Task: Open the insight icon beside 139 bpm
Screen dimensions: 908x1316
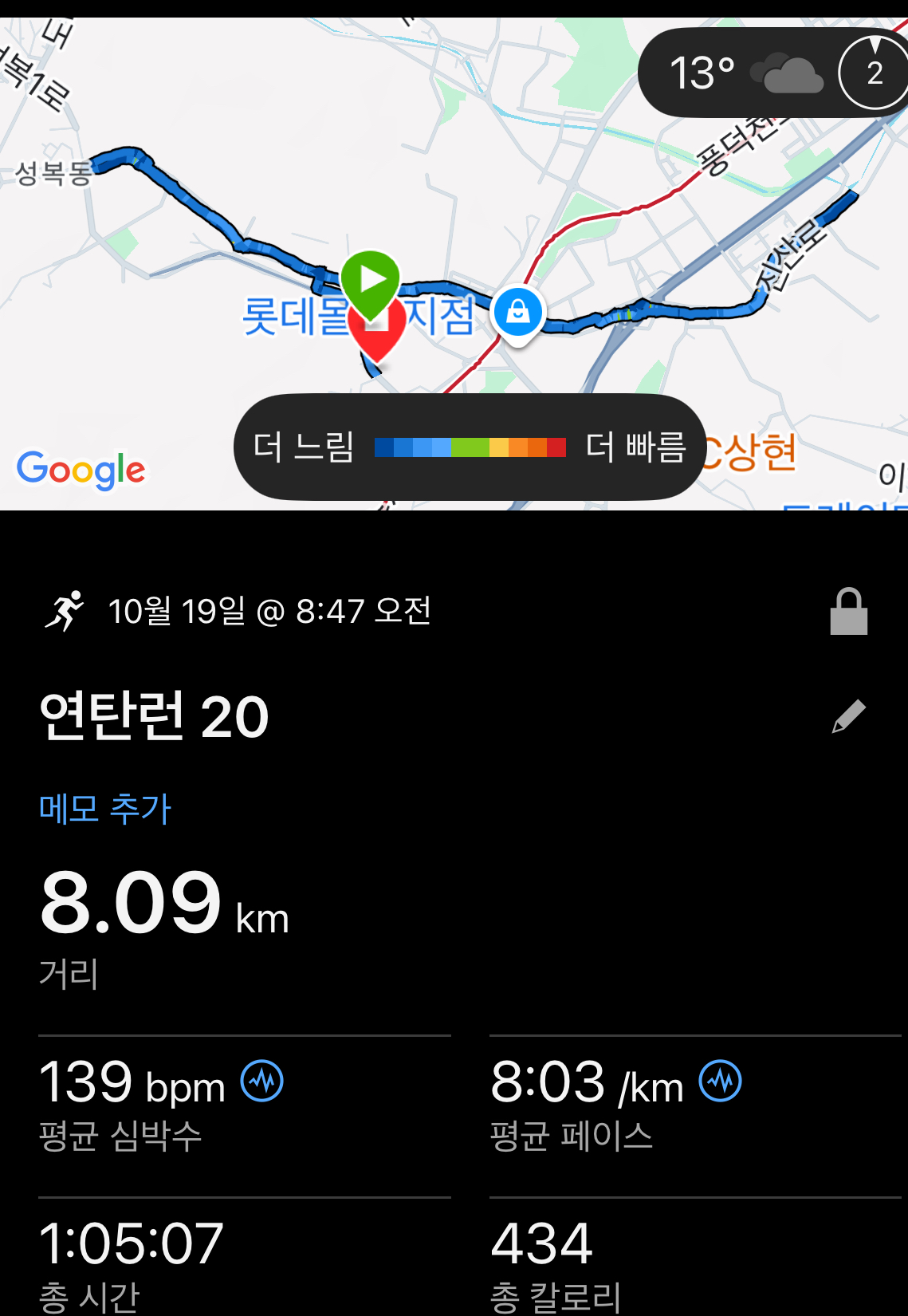Action: 262,1082
